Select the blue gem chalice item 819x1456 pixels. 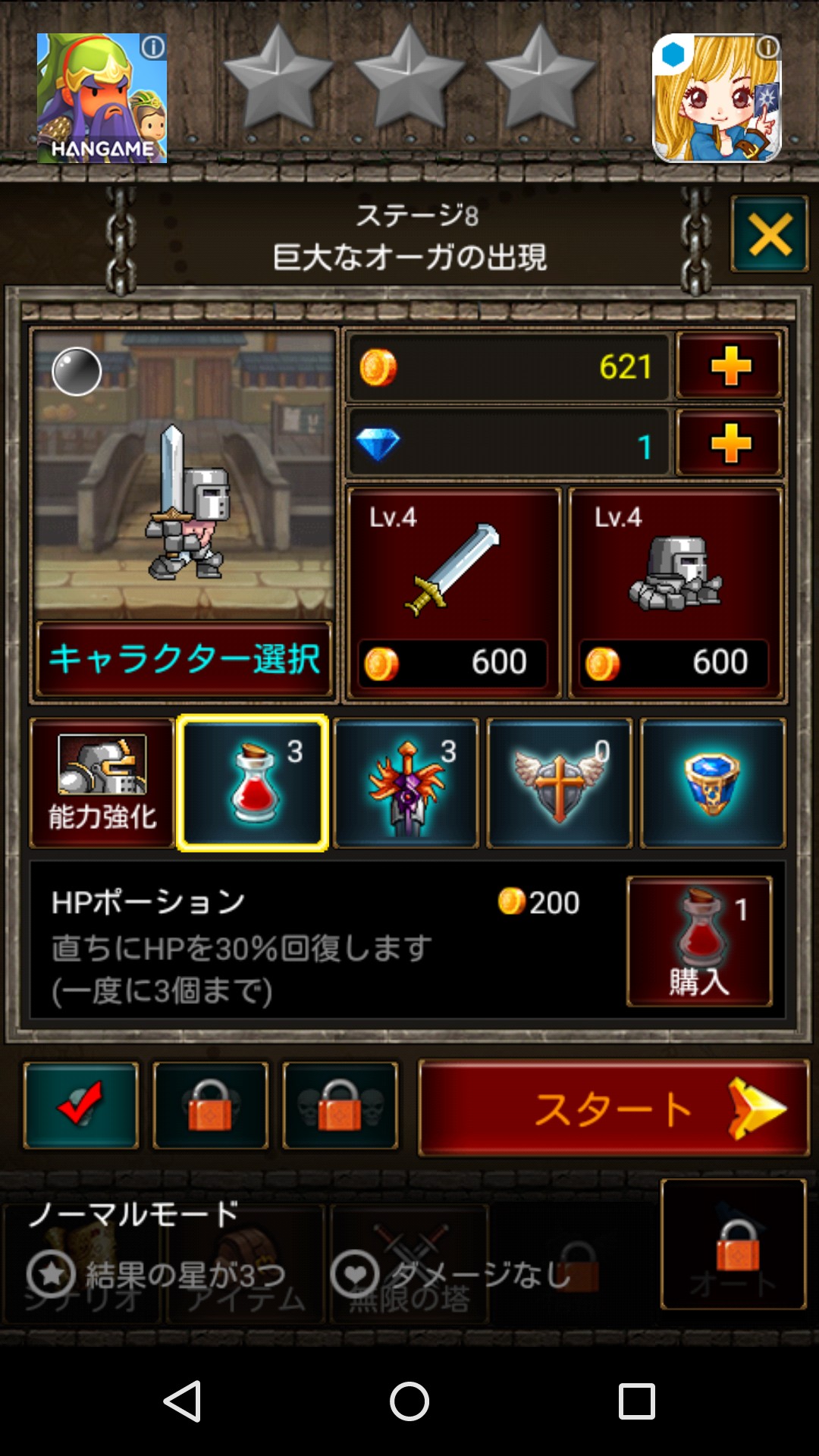(712, 783)
